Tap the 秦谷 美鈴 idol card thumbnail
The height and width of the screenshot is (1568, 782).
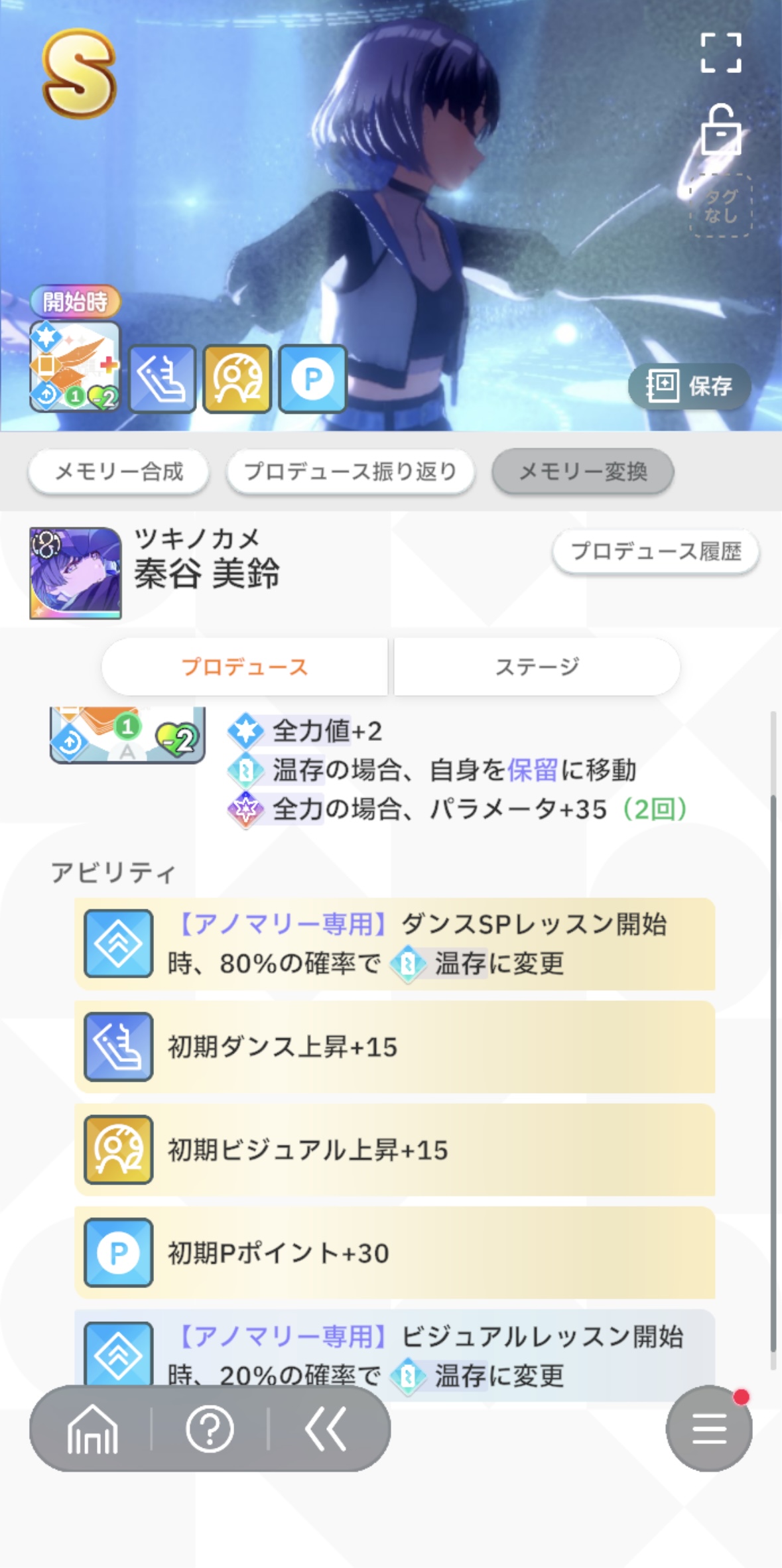coord(76,573)
